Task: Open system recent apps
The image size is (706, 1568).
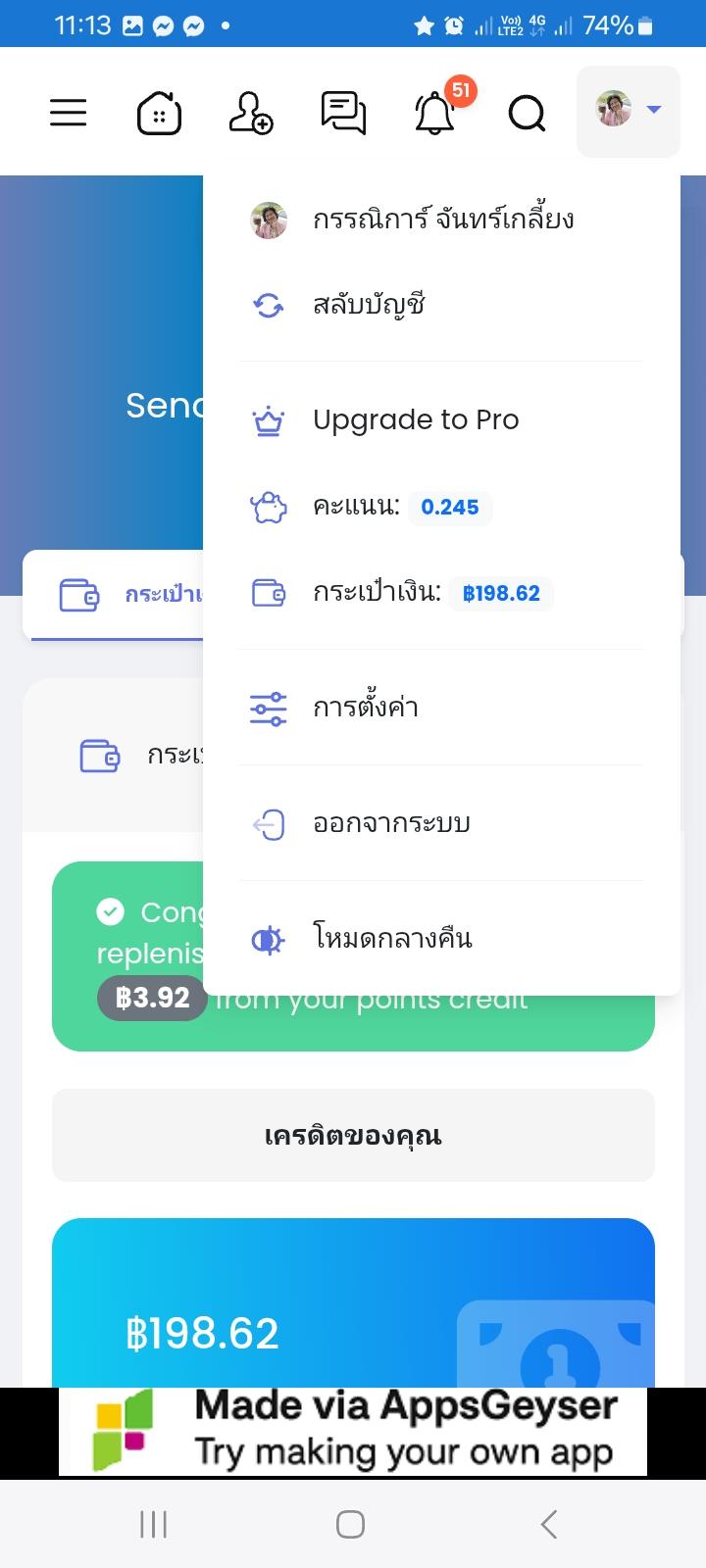Action: point(154,1524)
